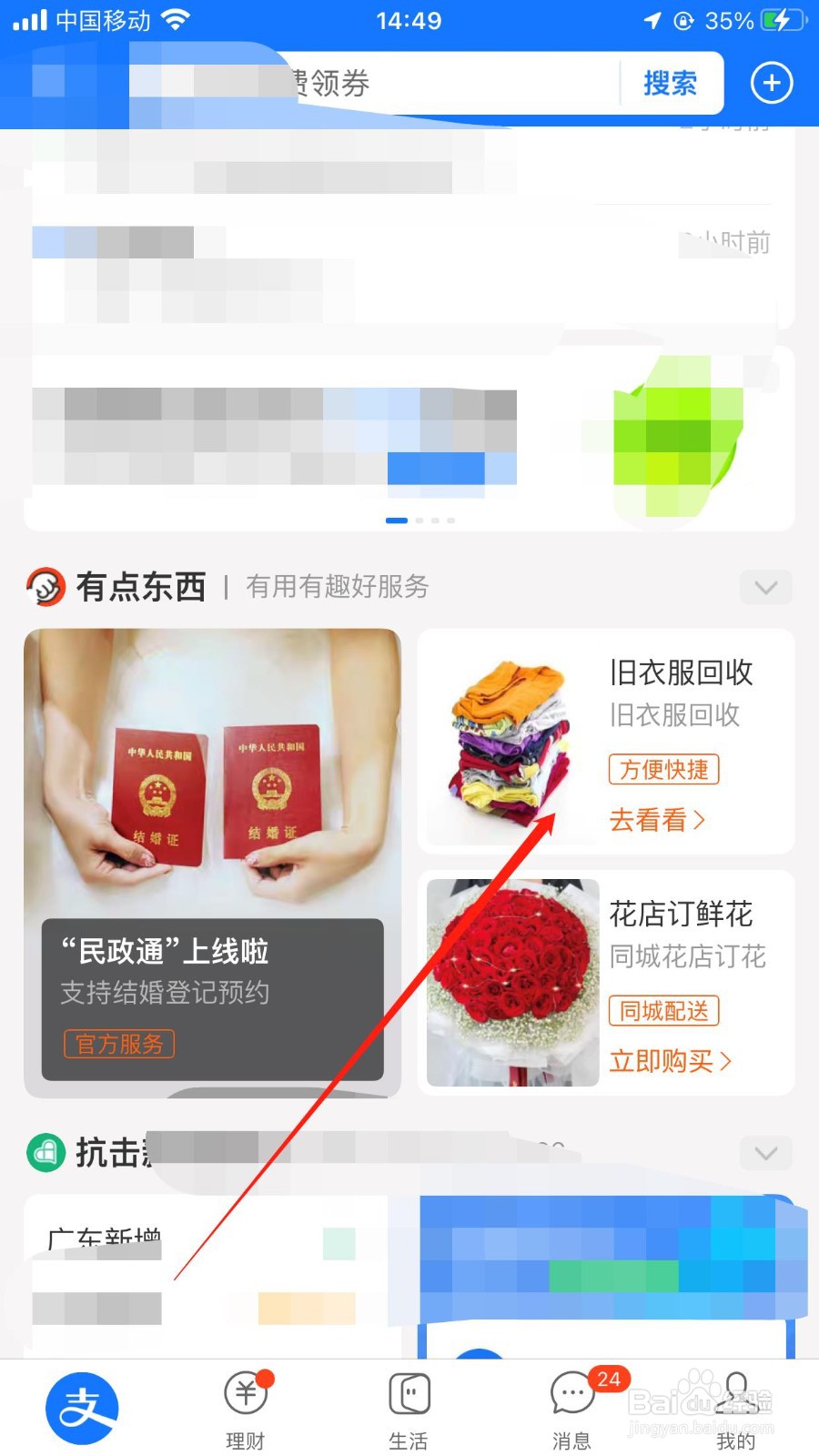
Task: Tap the red rose bouquet photo
Action: (x=512, y=981)
